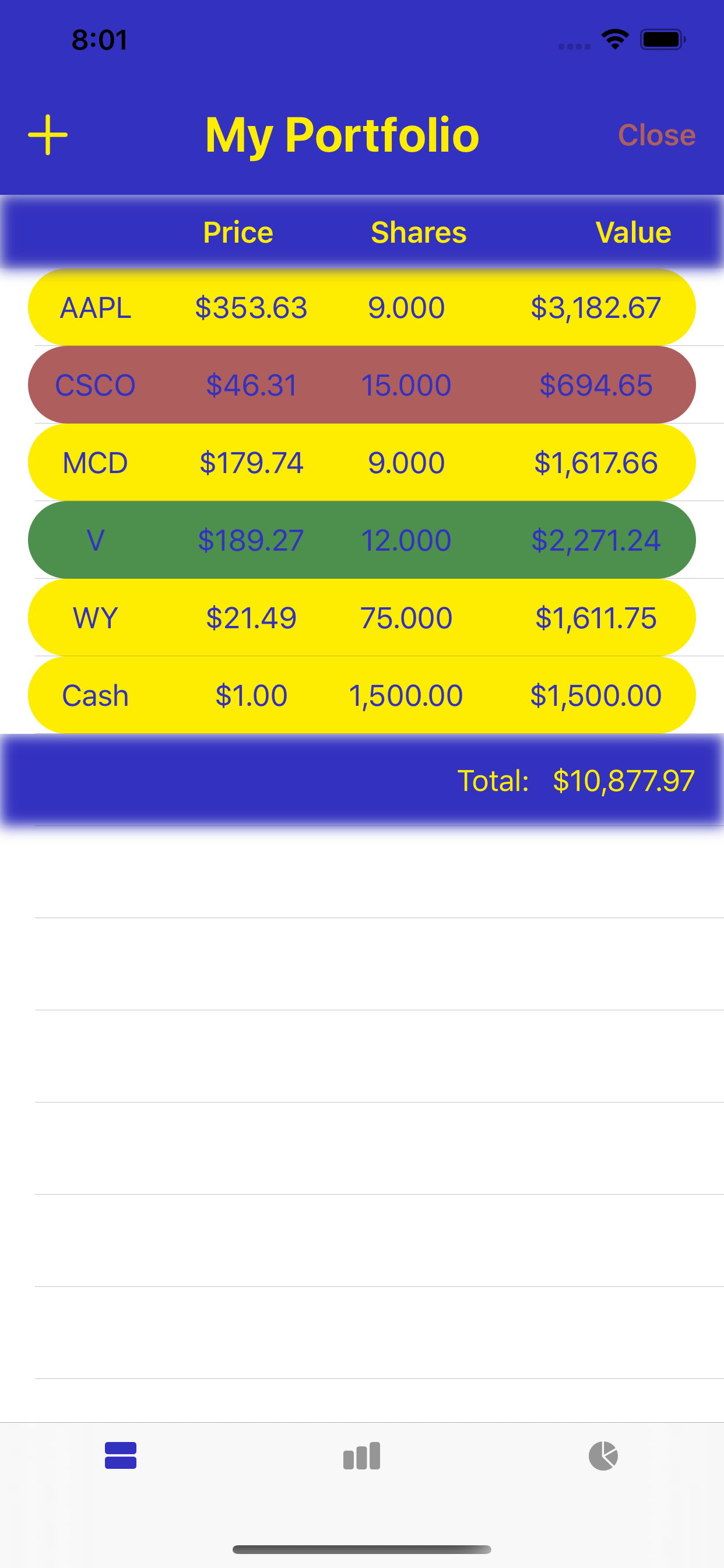Open the CSCO holding row
724x1568 pixels.
point(361,384)
